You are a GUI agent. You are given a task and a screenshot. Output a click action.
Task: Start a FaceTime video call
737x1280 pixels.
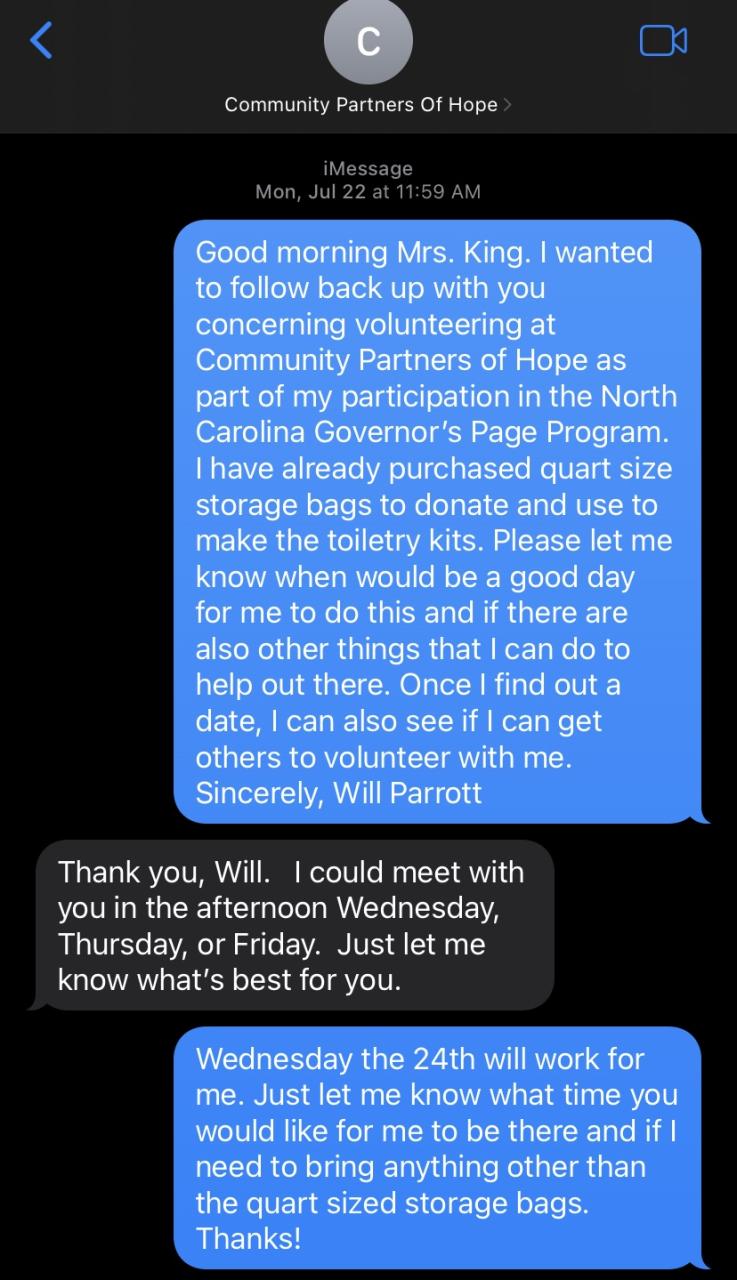point(663,41)
